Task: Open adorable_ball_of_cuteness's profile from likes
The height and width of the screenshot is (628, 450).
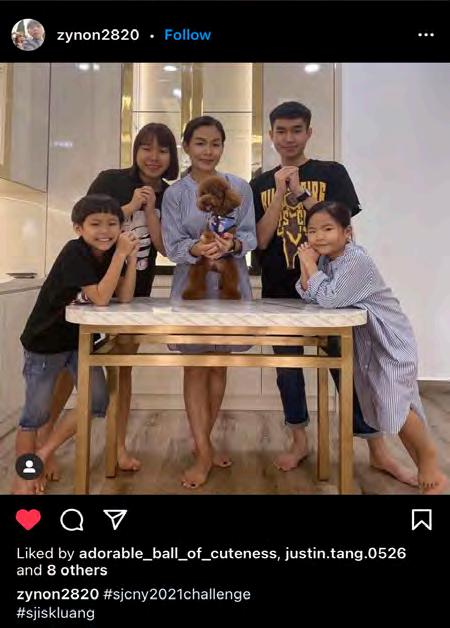Action: pyautogui.click(x=177, y=554)
